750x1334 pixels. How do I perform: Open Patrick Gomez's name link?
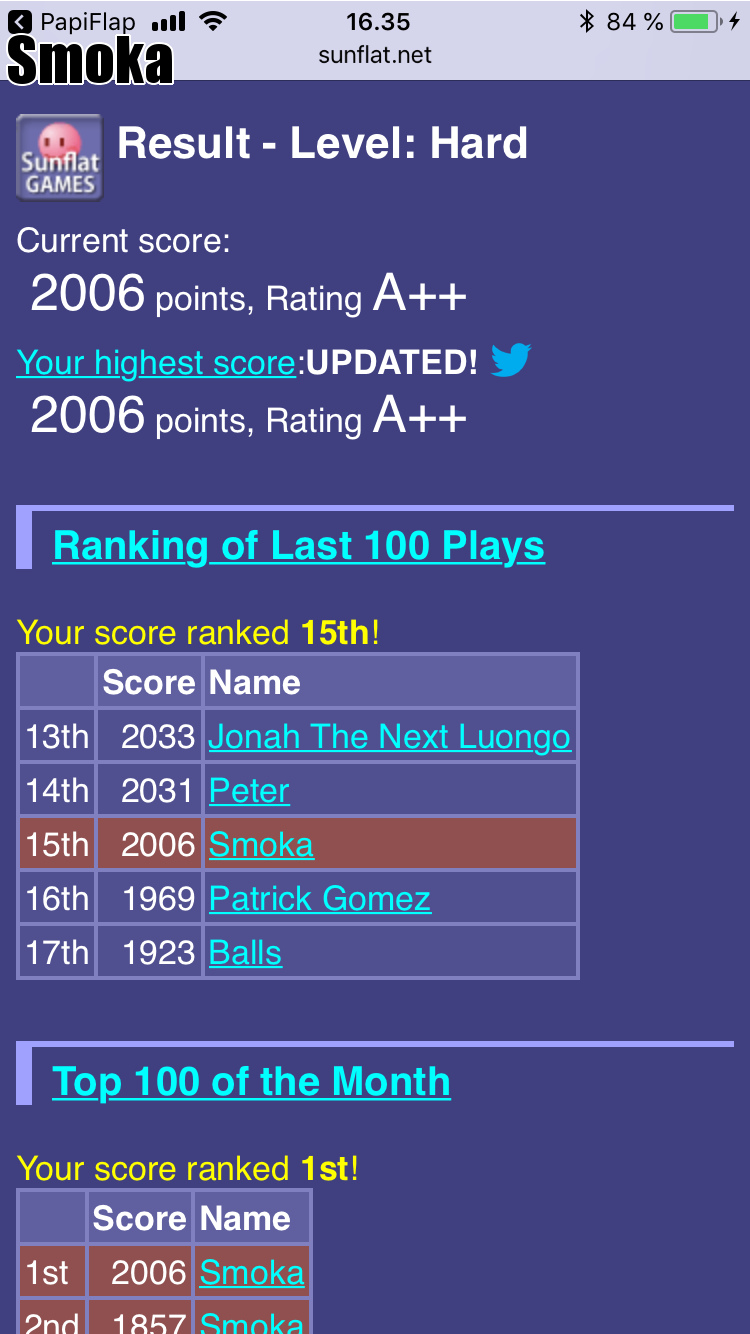[320, 899]
